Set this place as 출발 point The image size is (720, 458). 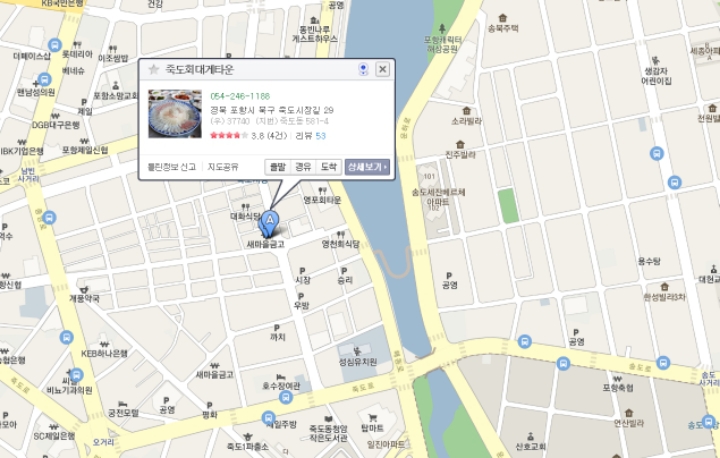click(277, 167)
